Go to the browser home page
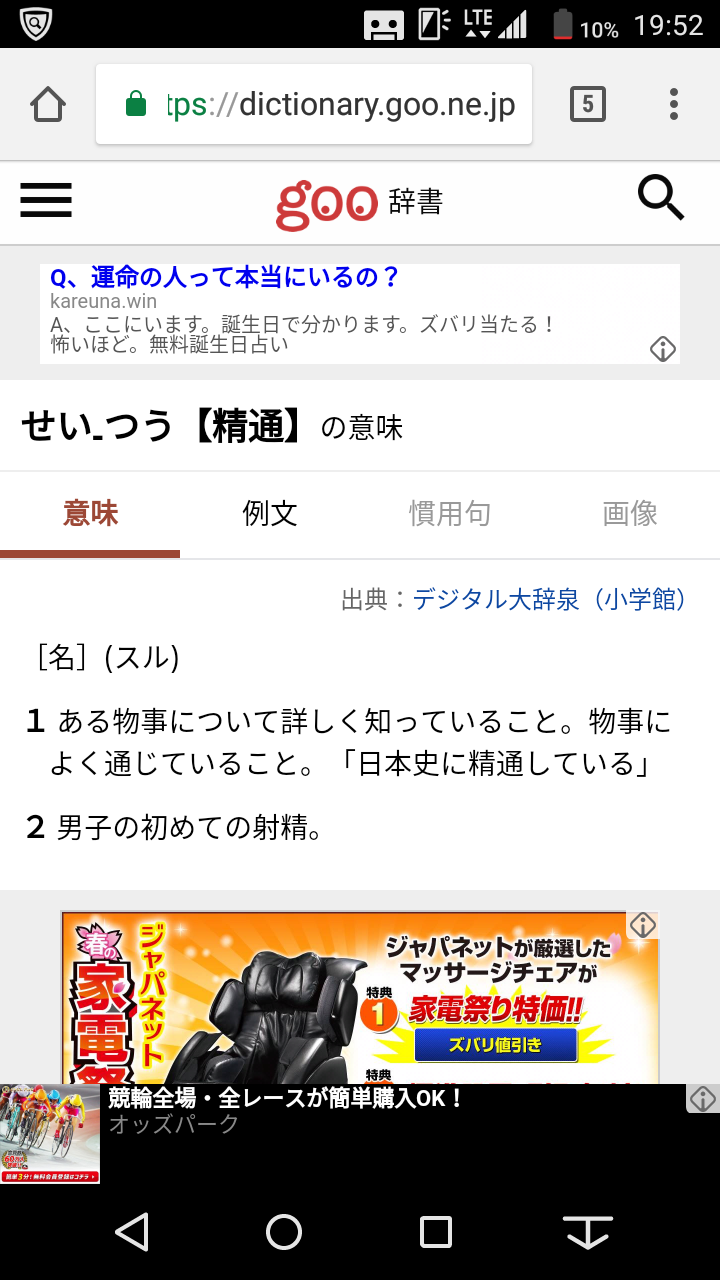This screenshot has width=720, height=1280. point(48,104)
